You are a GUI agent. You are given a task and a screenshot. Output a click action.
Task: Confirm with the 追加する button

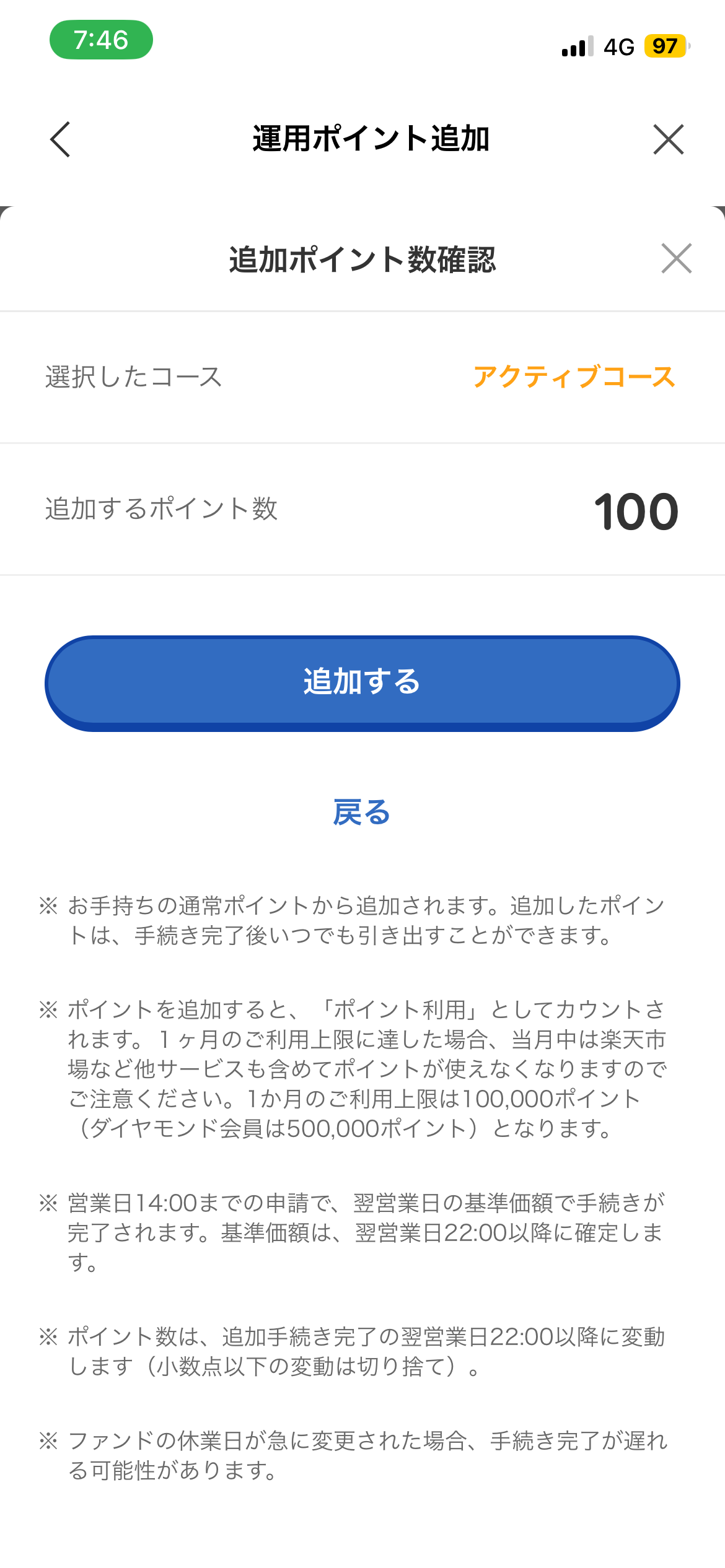click(362, 683)
